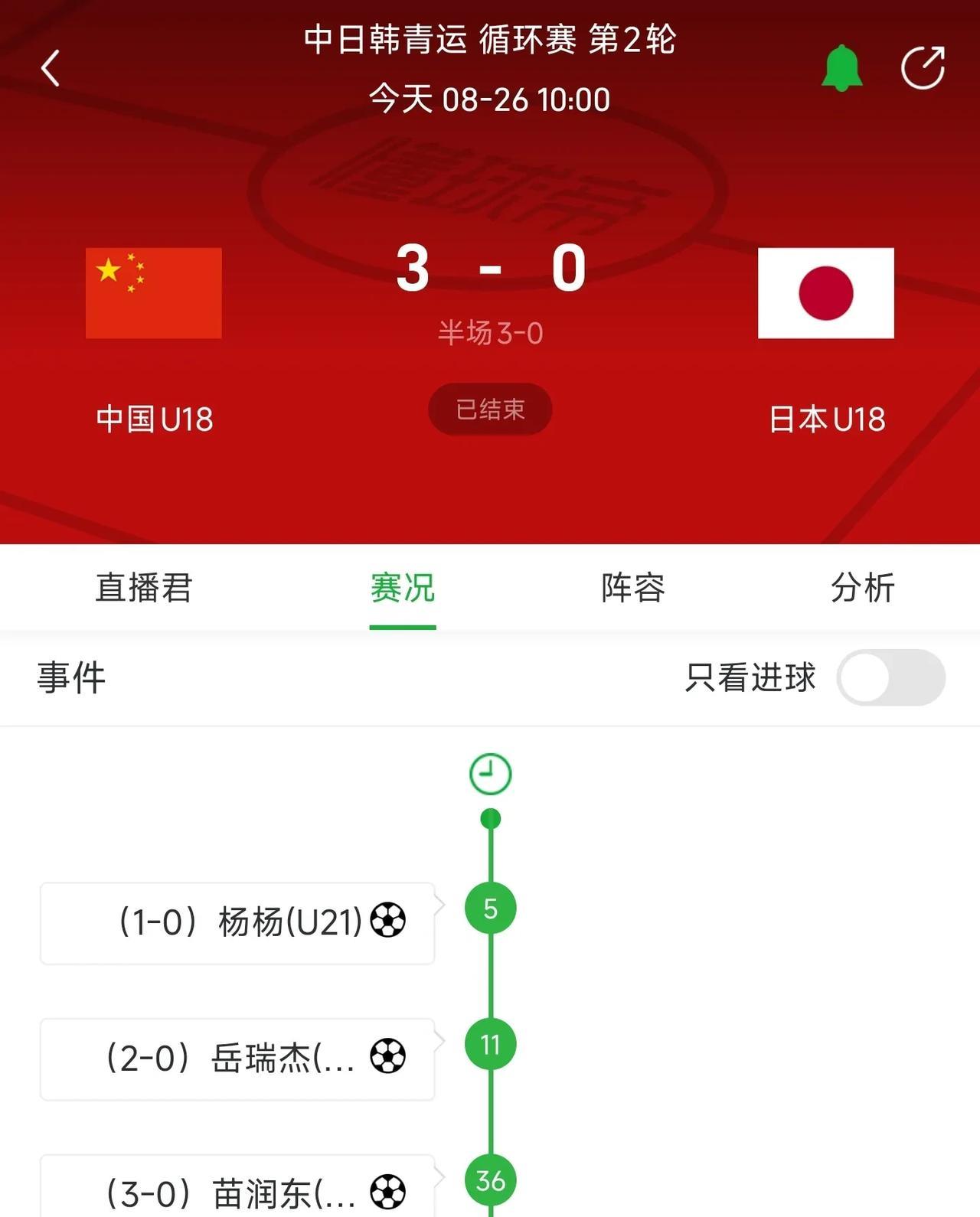
Task: Open the (1-0) 杨杨 goal event
Action: 237,923
